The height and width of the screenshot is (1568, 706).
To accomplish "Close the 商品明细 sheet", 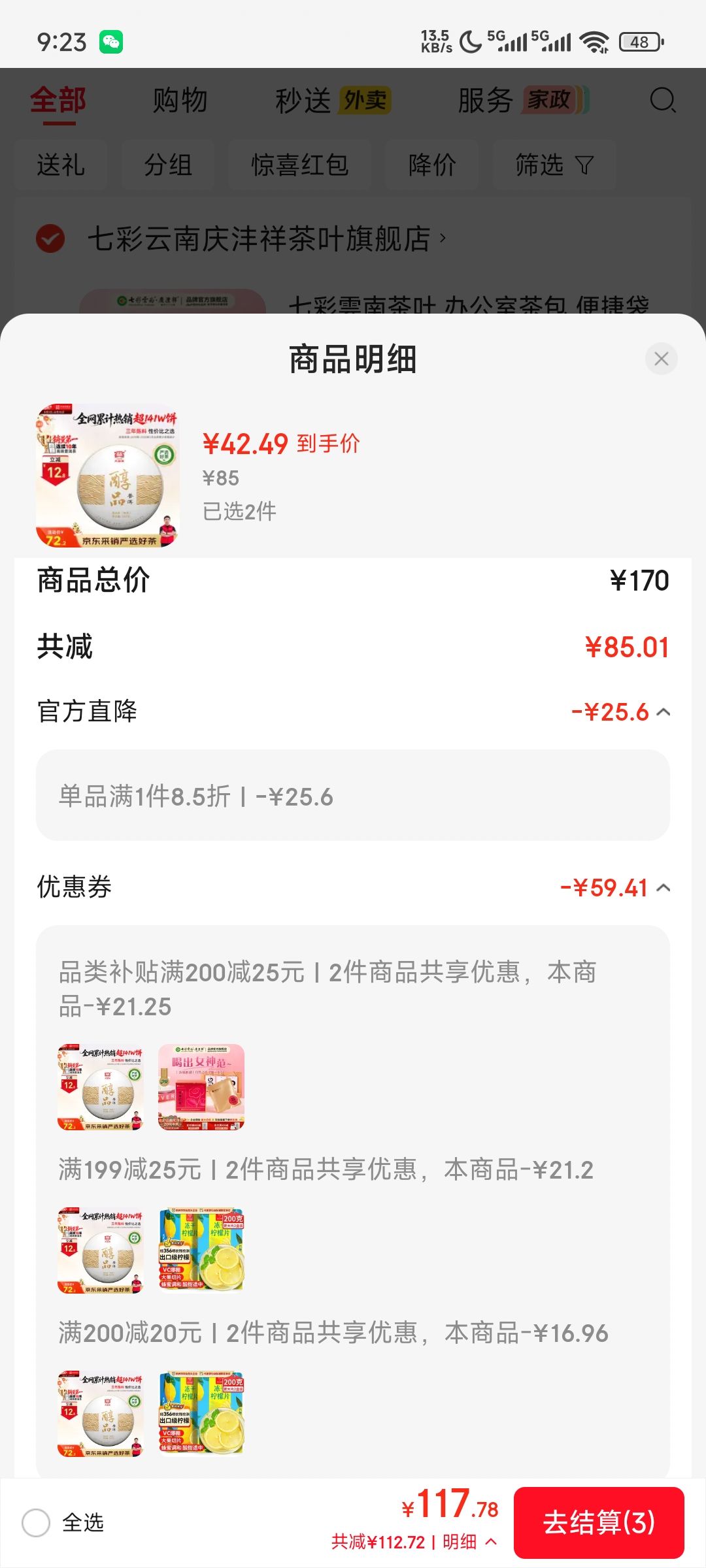I will (661, 359).
